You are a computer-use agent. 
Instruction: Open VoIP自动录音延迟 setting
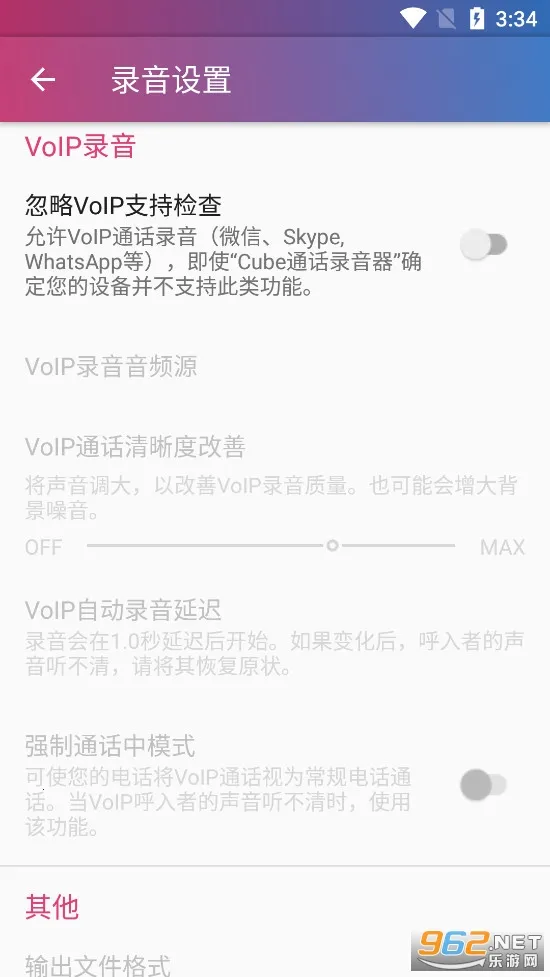tap(275, 637)
